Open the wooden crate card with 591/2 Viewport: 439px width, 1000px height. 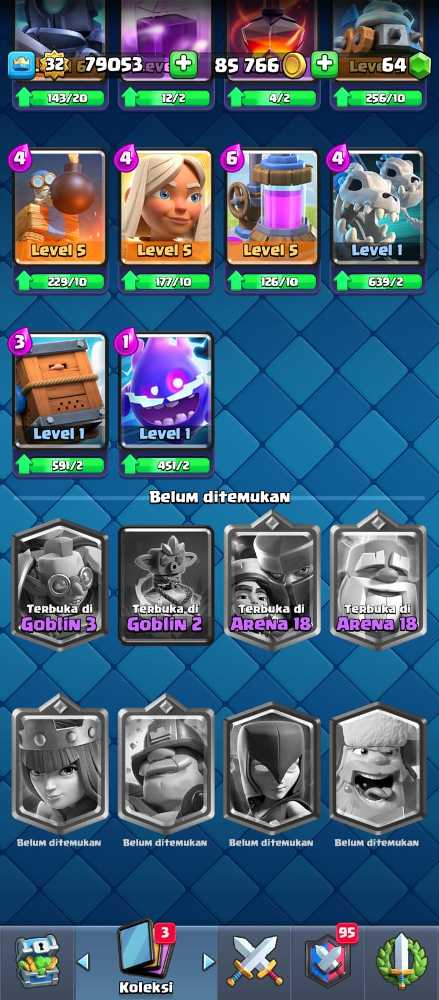(60, 391)
